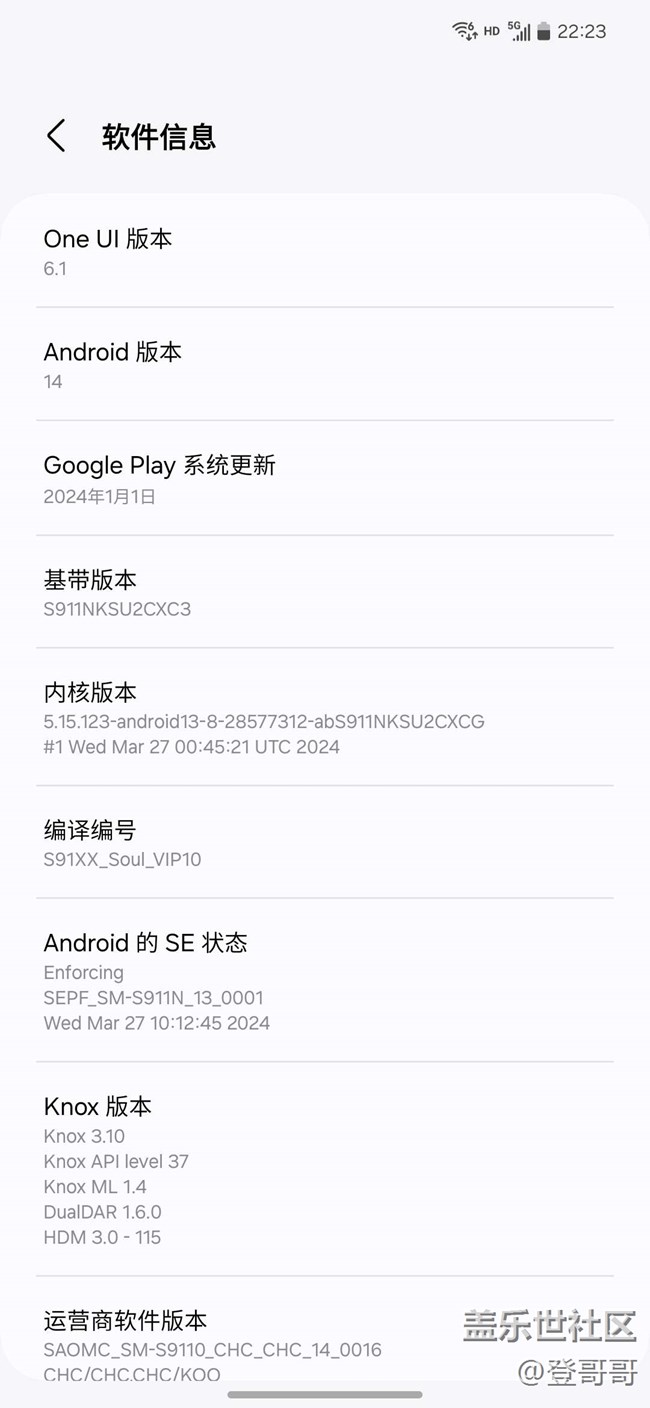This screenshot has height=1408, width=650.
Task: Open Google Play 系统更新
Action: coord(324,478)
